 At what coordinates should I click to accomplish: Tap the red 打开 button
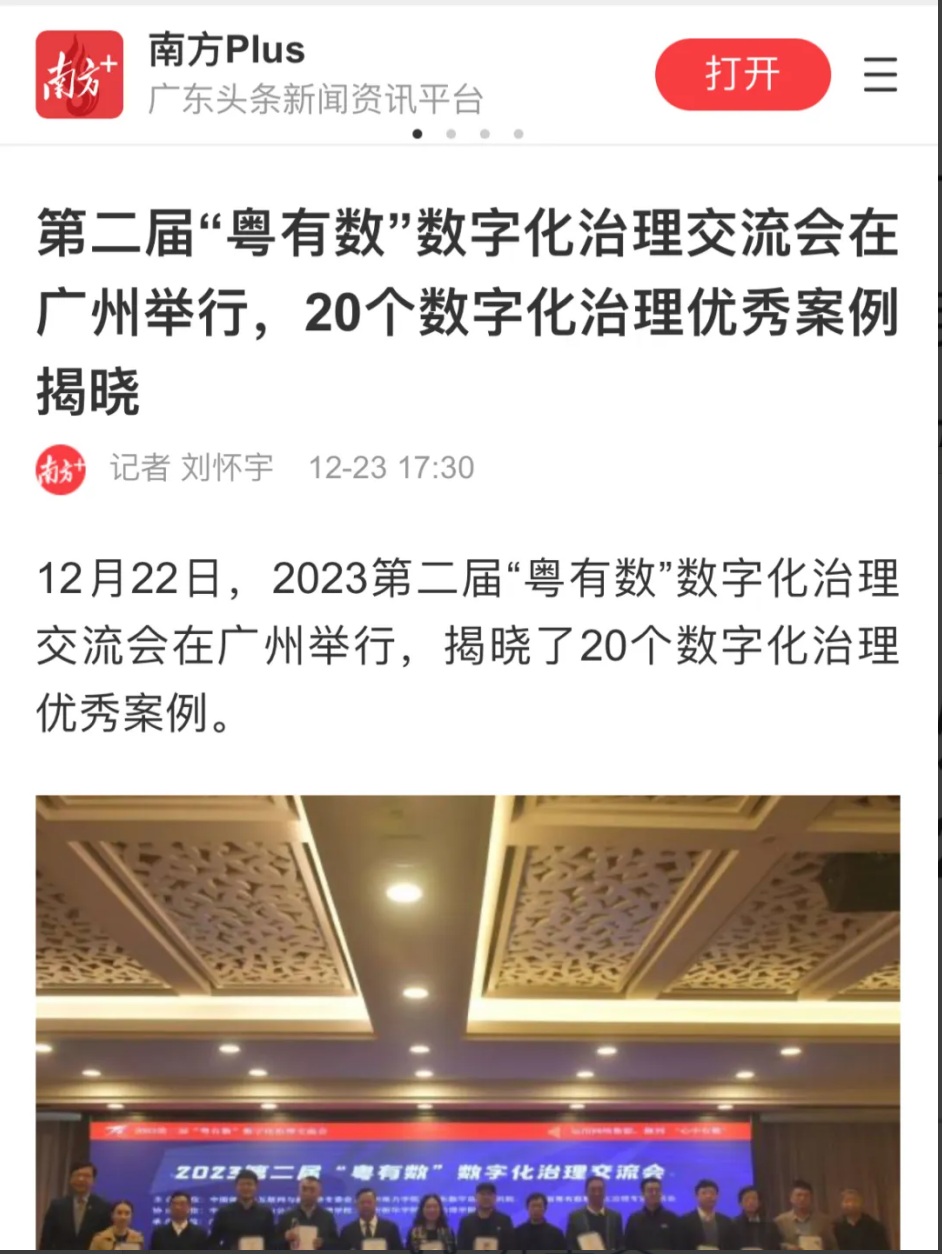[742, 74]
